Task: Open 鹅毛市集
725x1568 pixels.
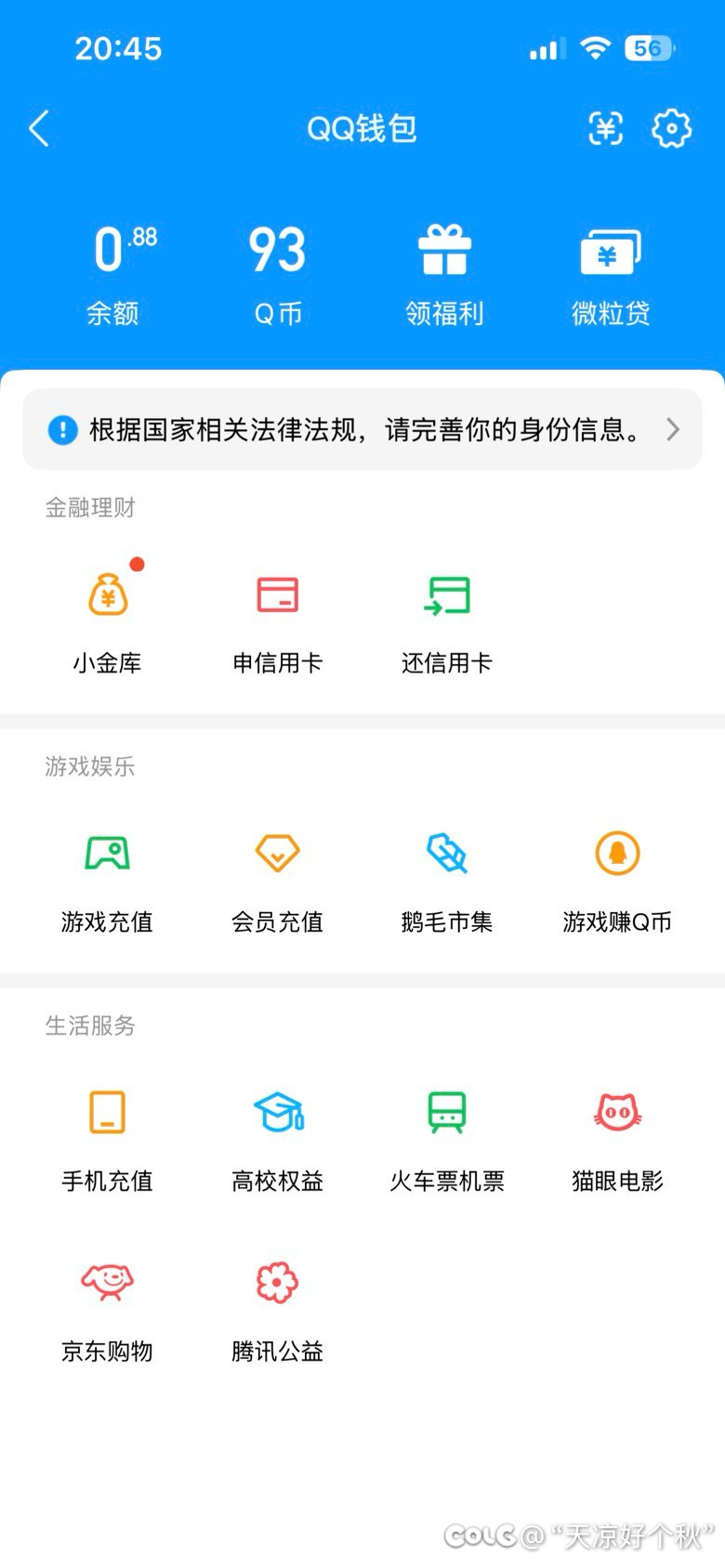Action: (447, 879)
